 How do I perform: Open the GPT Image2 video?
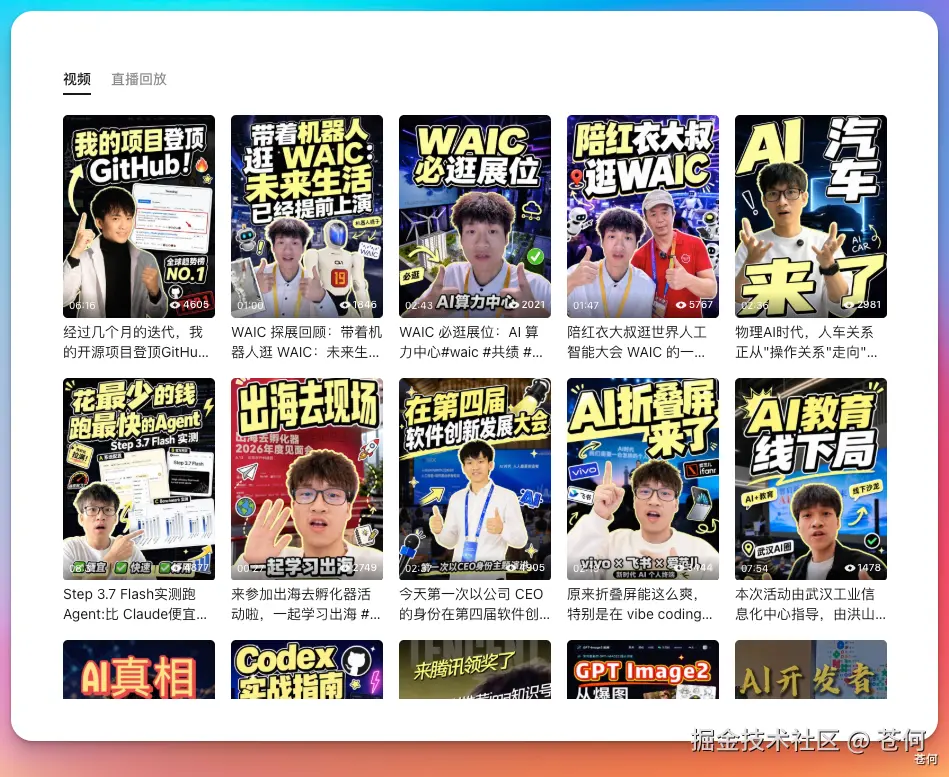click(x=643, y=669)
